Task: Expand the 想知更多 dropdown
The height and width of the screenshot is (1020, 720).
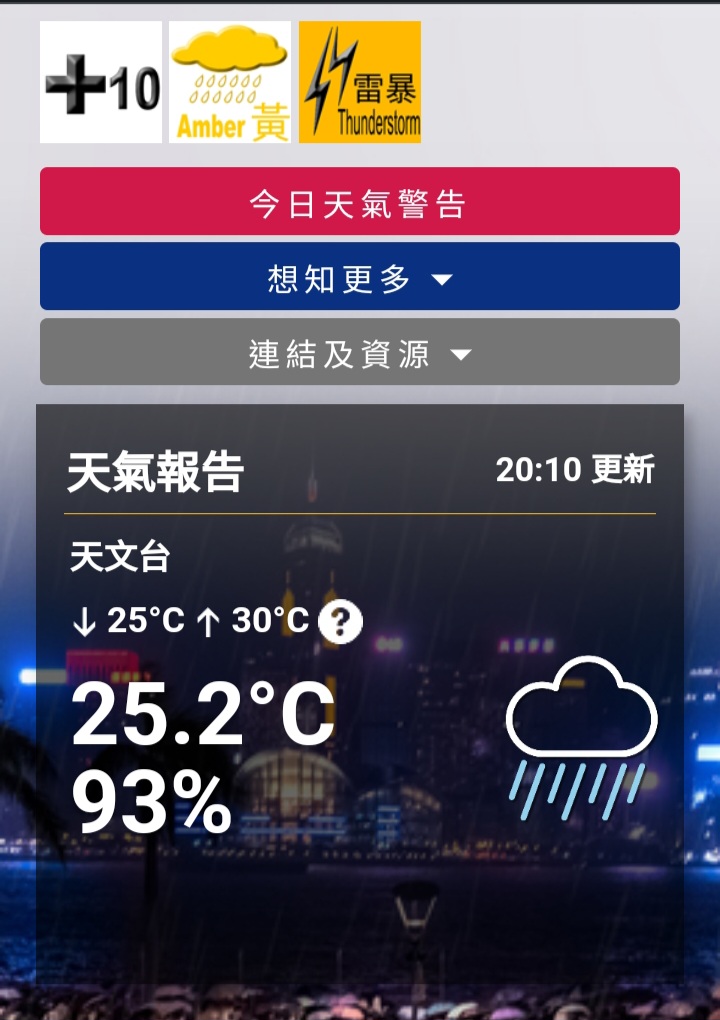Action: [360, 277]
